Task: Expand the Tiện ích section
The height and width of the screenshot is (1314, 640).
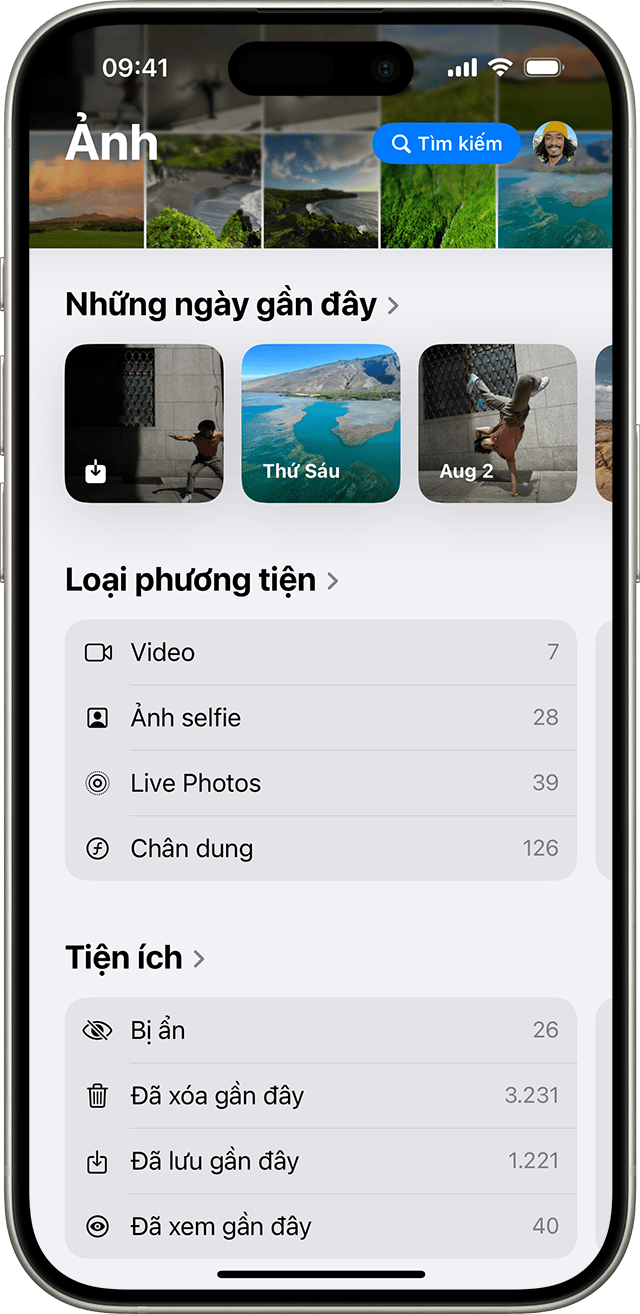Action: [135, 958]
